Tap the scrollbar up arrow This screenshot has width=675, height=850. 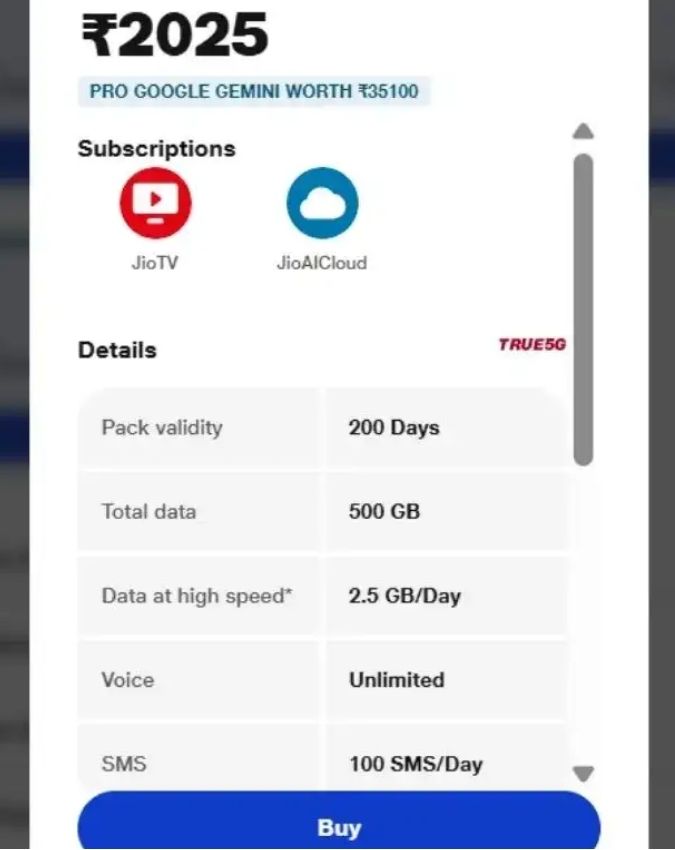[x=584, y=131]
